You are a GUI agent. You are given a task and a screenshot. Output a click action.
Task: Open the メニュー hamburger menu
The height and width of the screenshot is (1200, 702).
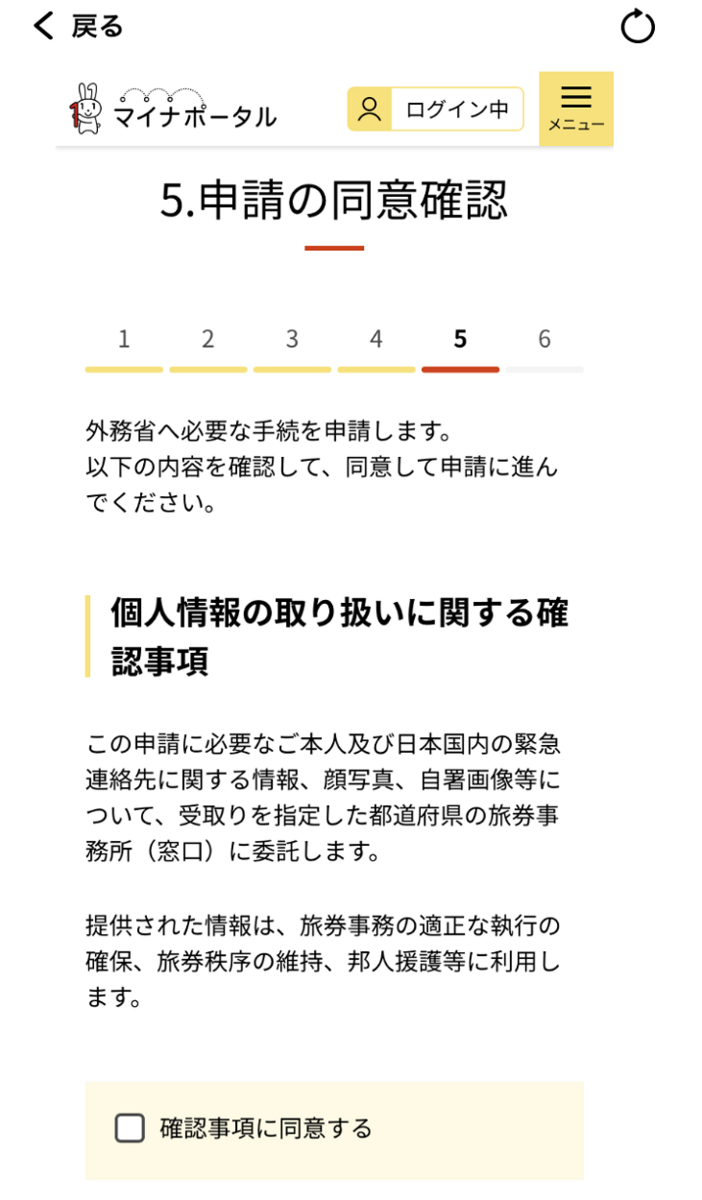576,109
